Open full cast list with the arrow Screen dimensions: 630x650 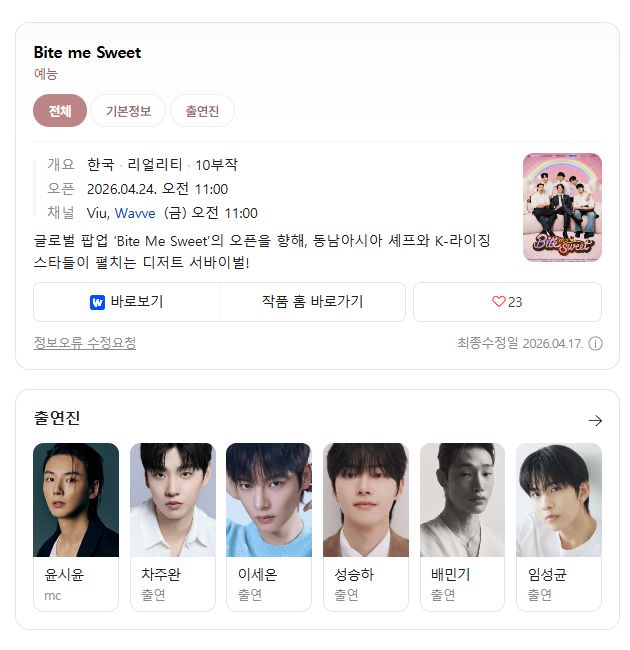595,420
